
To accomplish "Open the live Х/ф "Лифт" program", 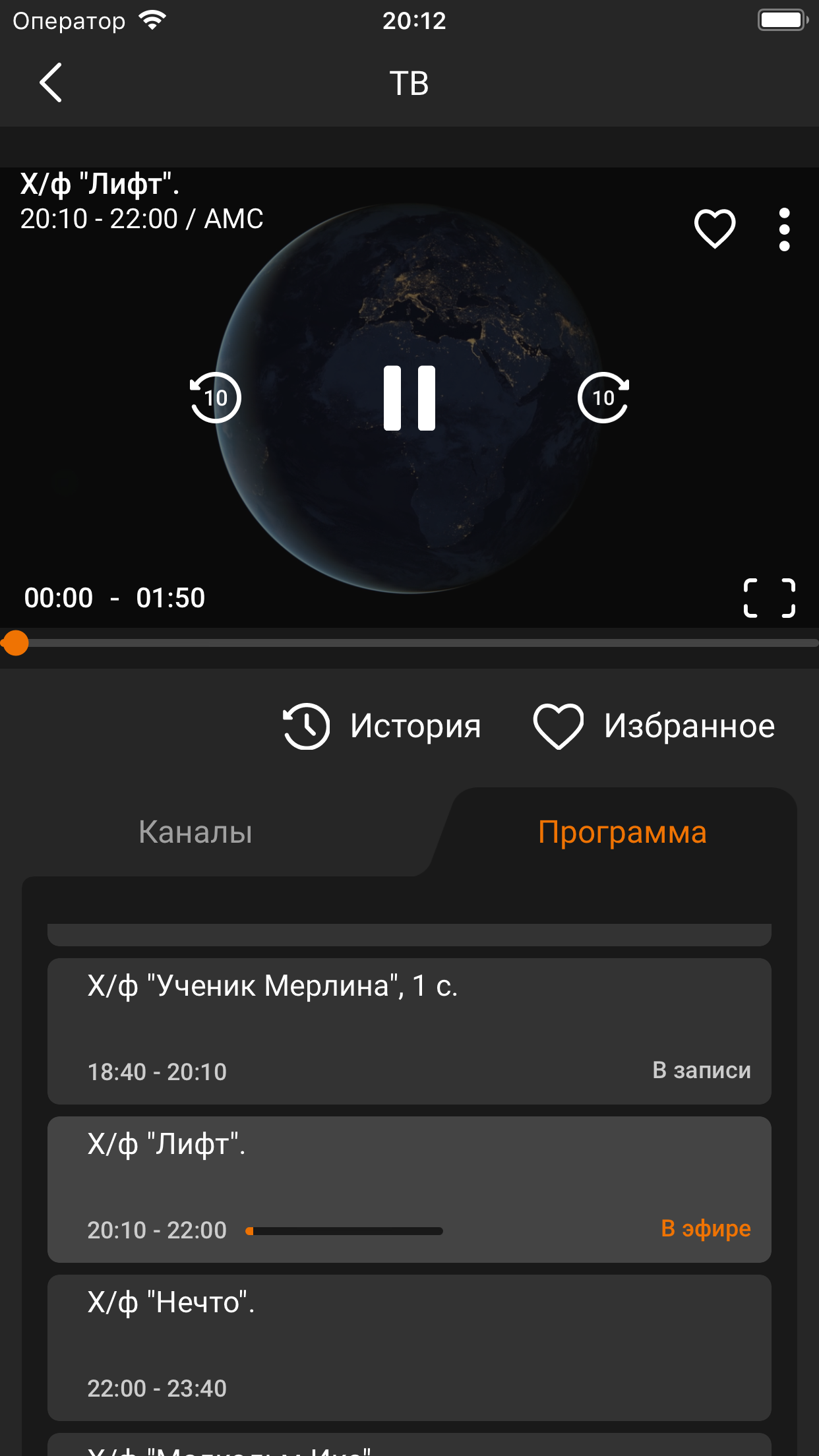I will [x=409, y=1187].
